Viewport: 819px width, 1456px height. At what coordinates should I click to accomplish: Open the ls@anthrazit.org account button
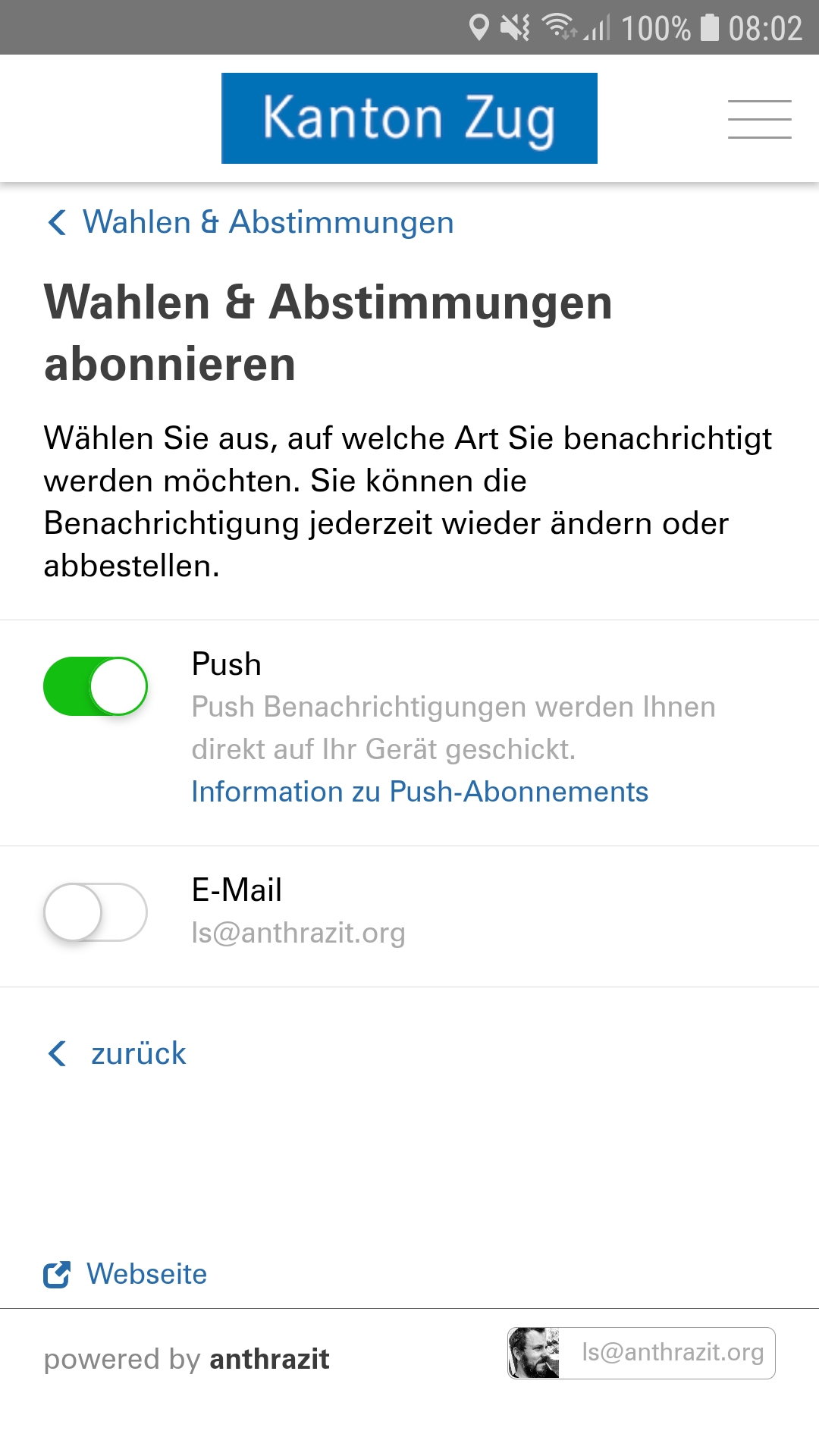(641, 1353)
